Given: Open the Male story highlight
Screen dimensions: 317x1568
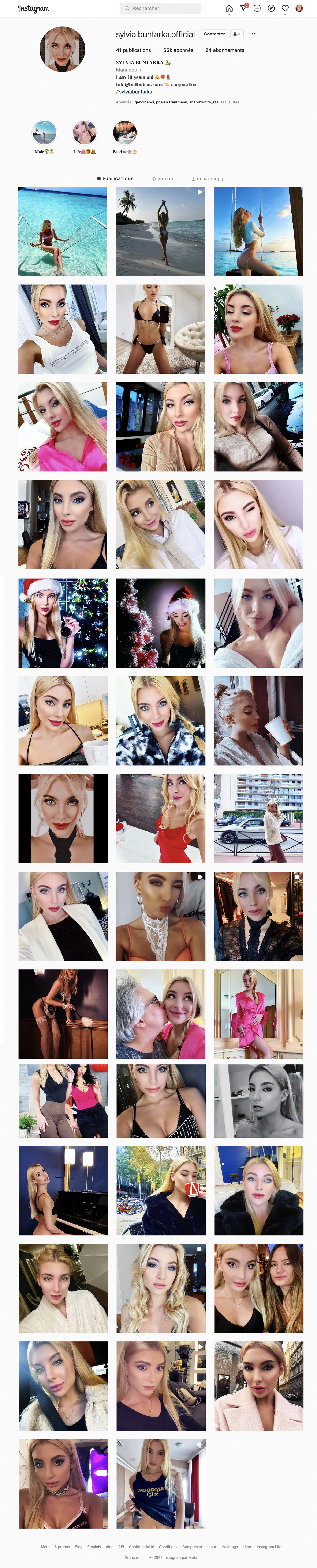Looking at the screenshot, I should [x=44, y=133].
